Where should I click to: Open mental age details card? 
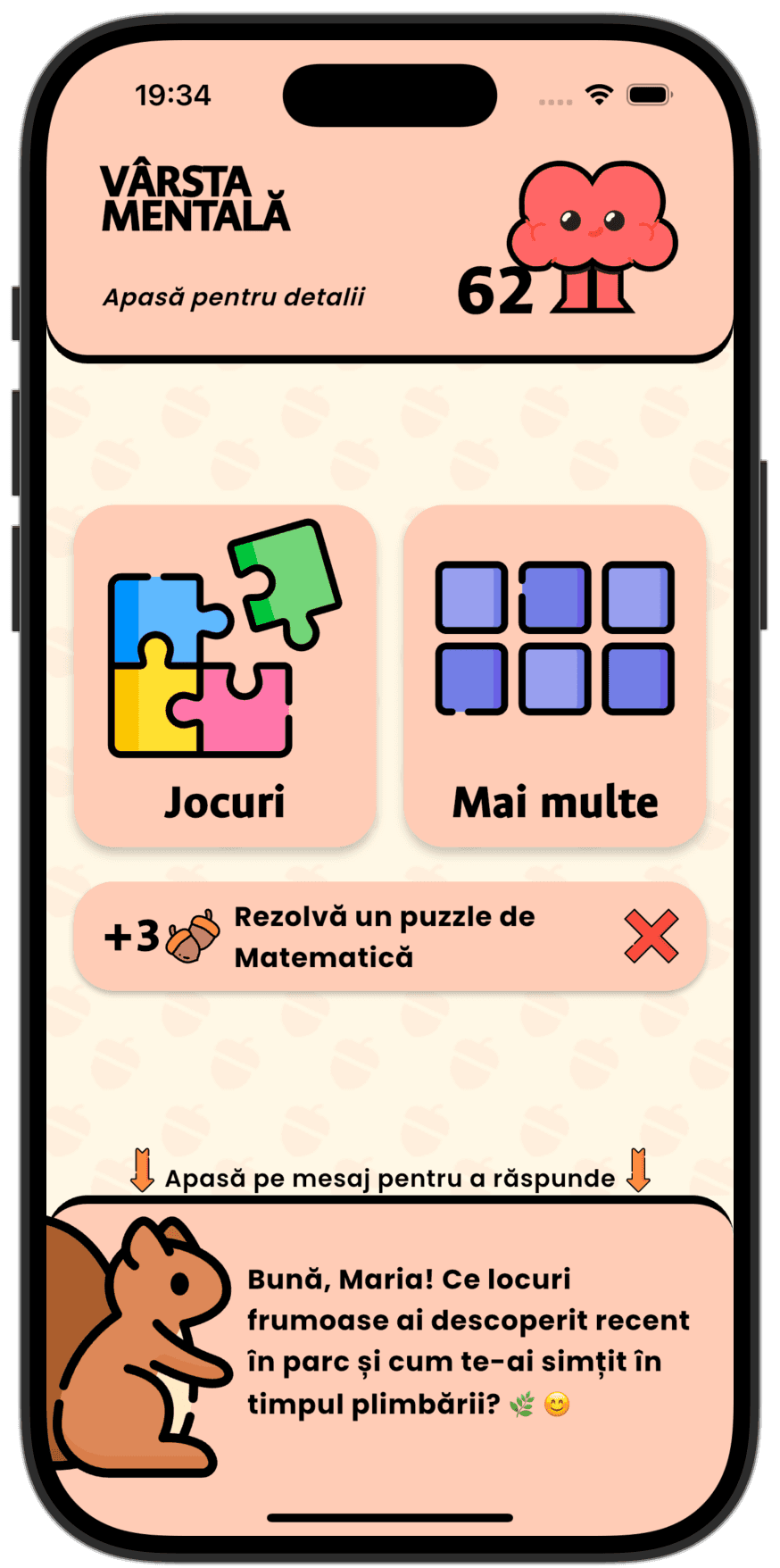(389, 241)
